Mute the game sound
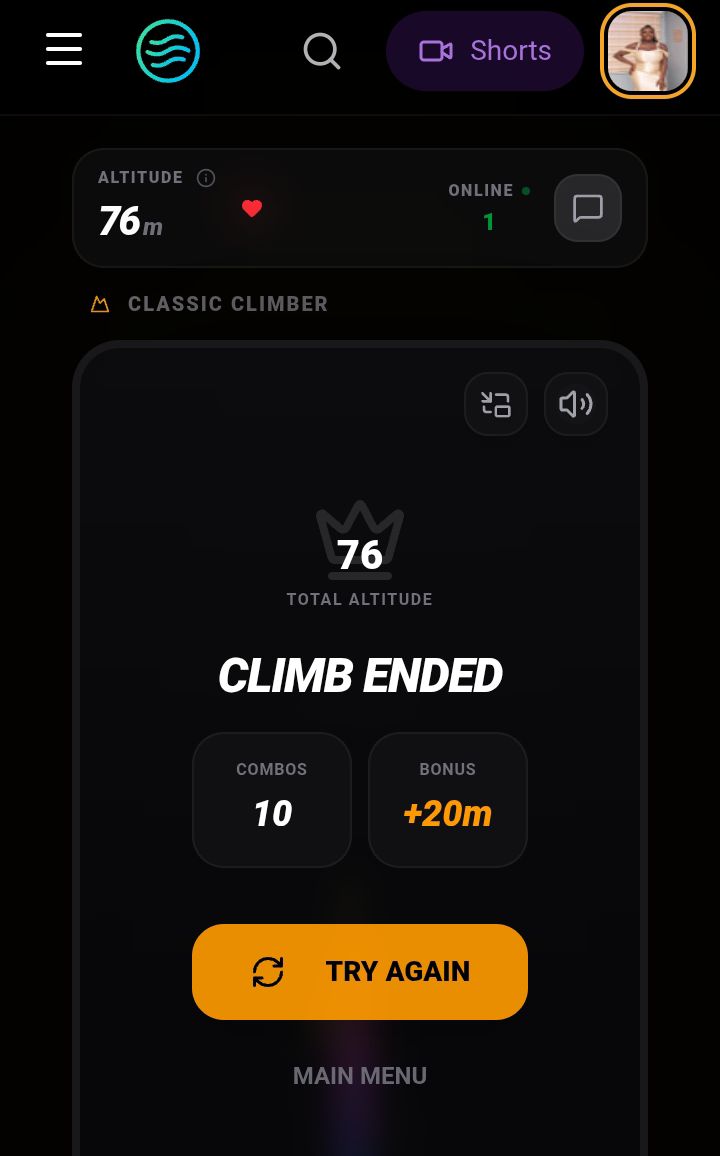Screen dimensions: 720x1156 576,404
